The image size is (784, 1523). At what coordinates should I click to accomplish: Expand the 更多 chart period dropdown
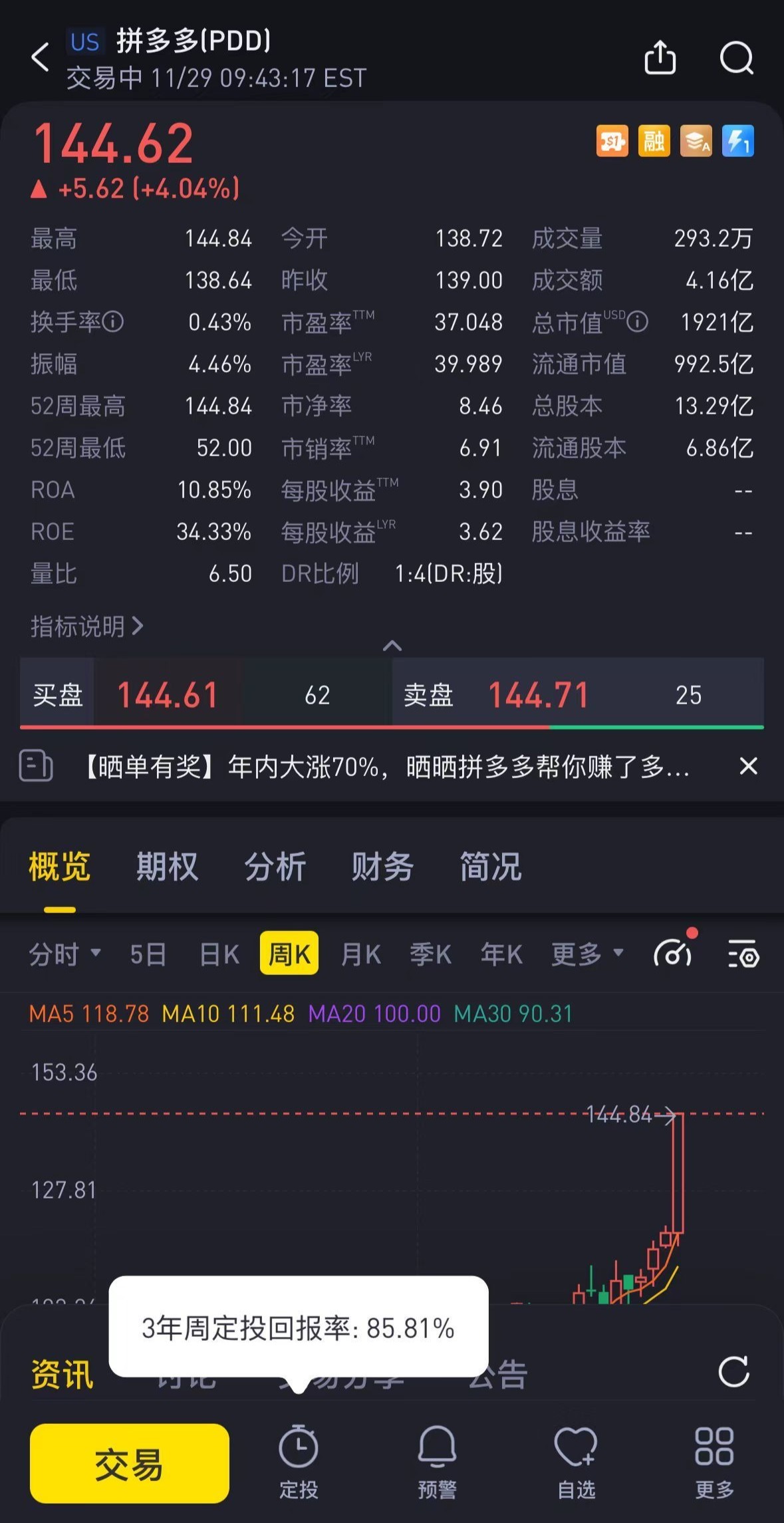pyautogui.click(x=587, y=954)
